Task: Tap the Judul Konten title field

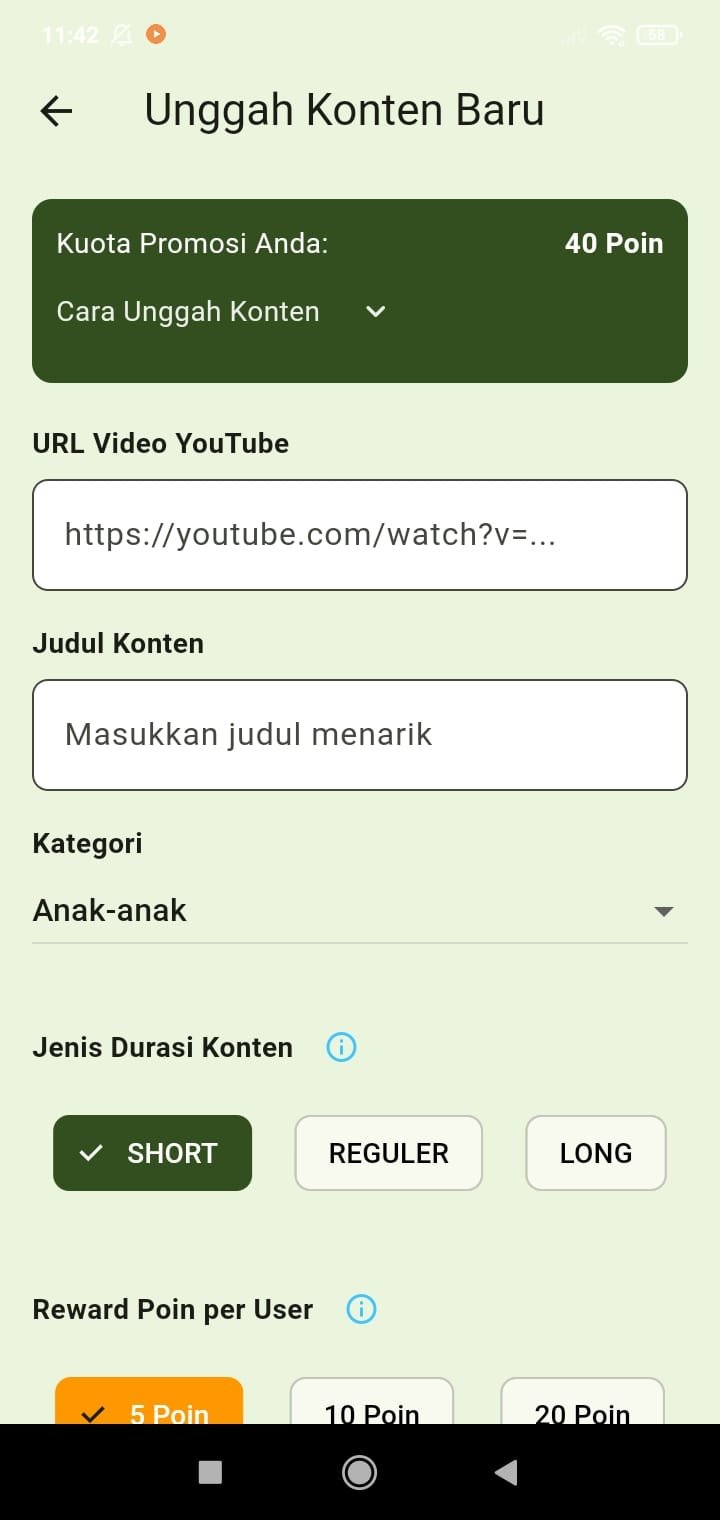Action: tap(360, 734)
